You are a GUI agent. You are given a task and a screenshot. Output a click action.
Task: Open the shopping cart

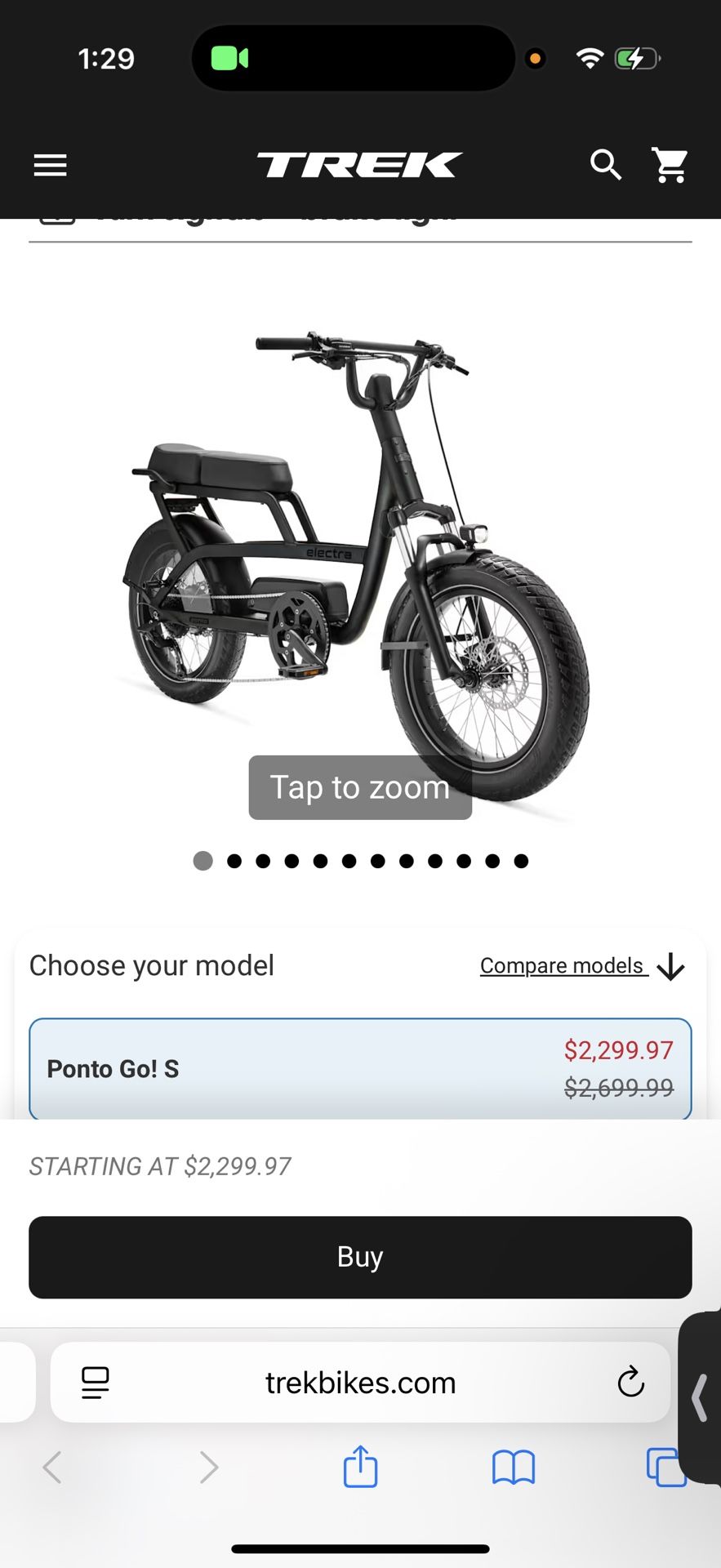point(670,165)
